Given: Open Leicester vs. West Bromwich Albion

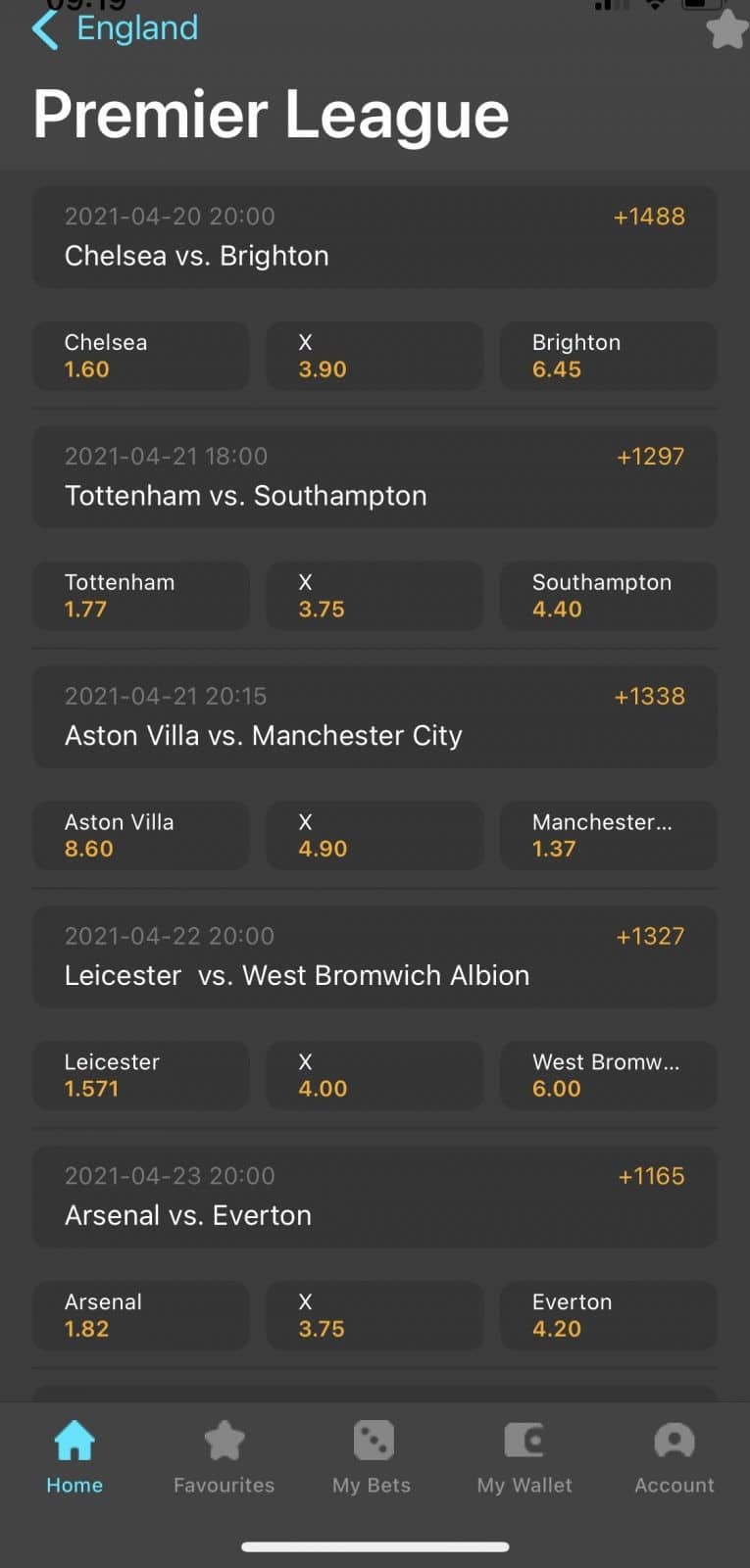Looking at the screenshot, I should tap(375, 957).
